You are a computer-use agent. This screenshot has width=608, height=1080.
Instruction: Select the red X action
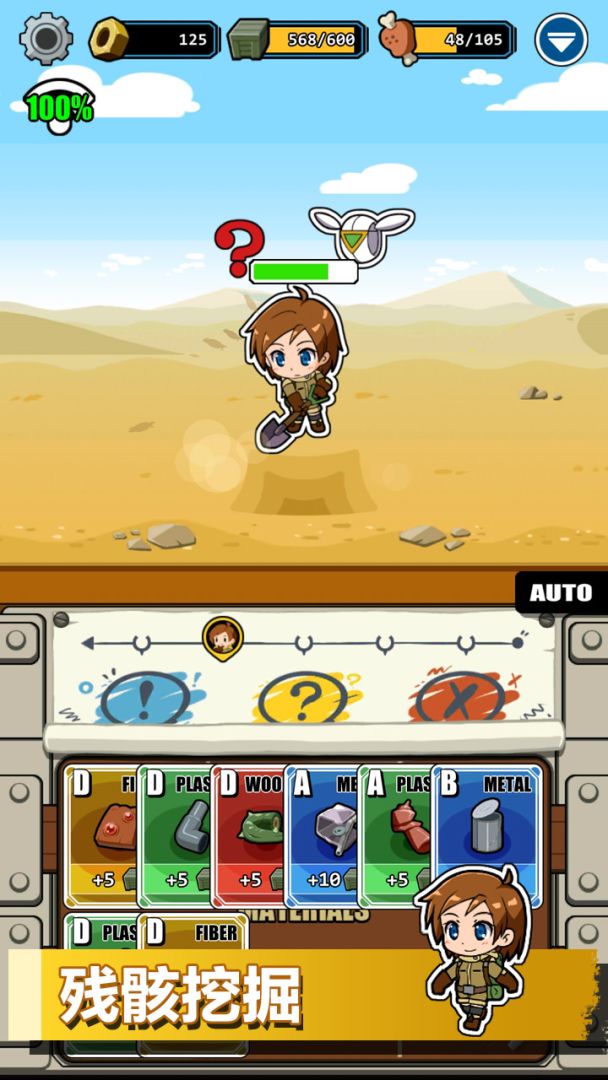coord(460,697)
